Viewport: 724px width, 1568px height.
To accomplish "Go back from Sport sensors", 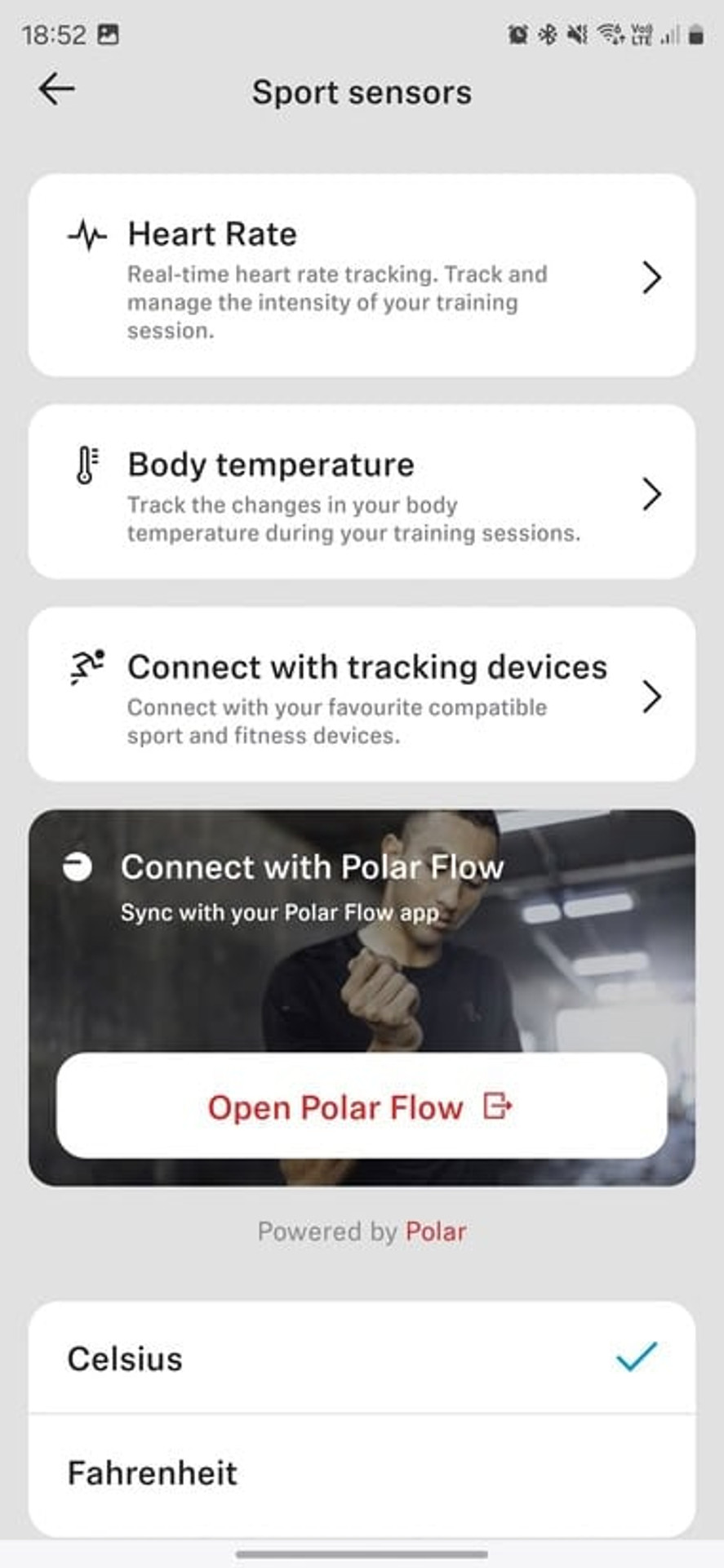I will [x=56, y=89].
